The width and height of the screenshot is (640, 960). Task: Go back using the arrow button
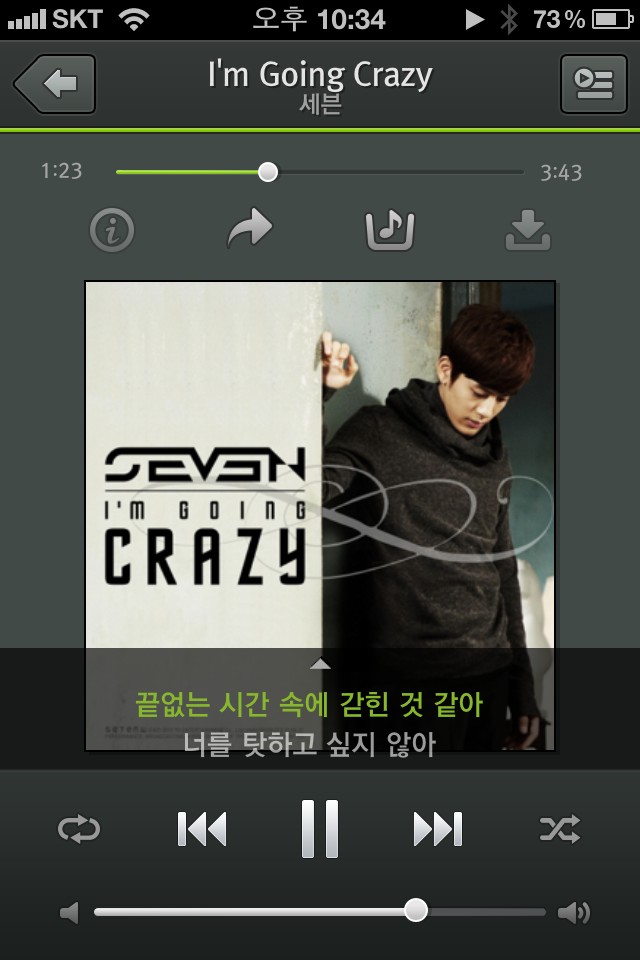click(x=56, y=84)
